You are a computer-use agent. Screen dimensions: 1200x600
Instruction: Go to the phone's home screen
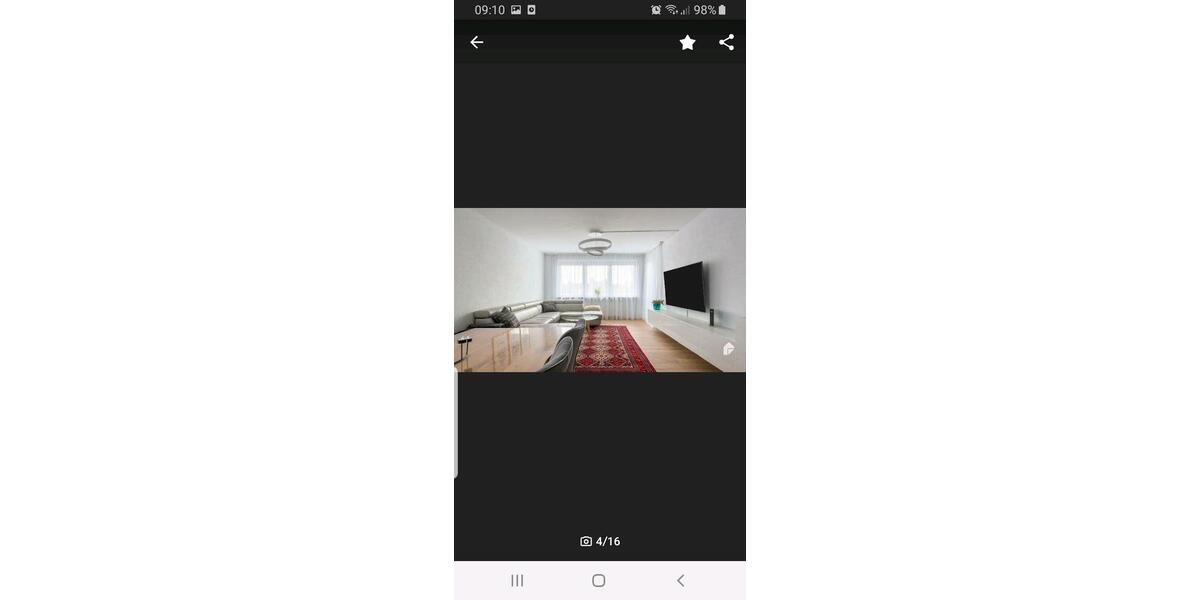click(x=599, y=580)
